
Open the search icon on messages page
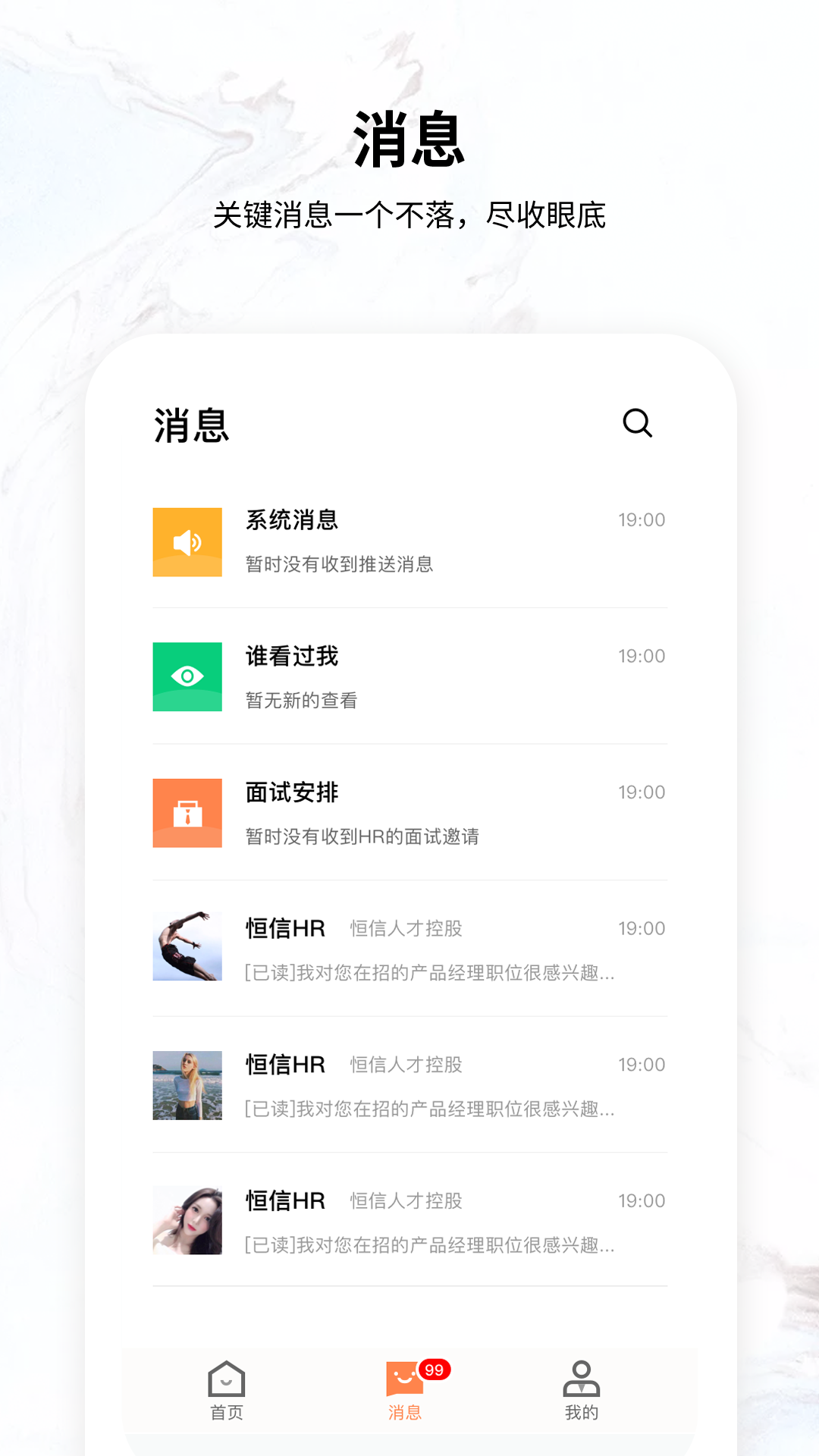(x=637, y=423)
